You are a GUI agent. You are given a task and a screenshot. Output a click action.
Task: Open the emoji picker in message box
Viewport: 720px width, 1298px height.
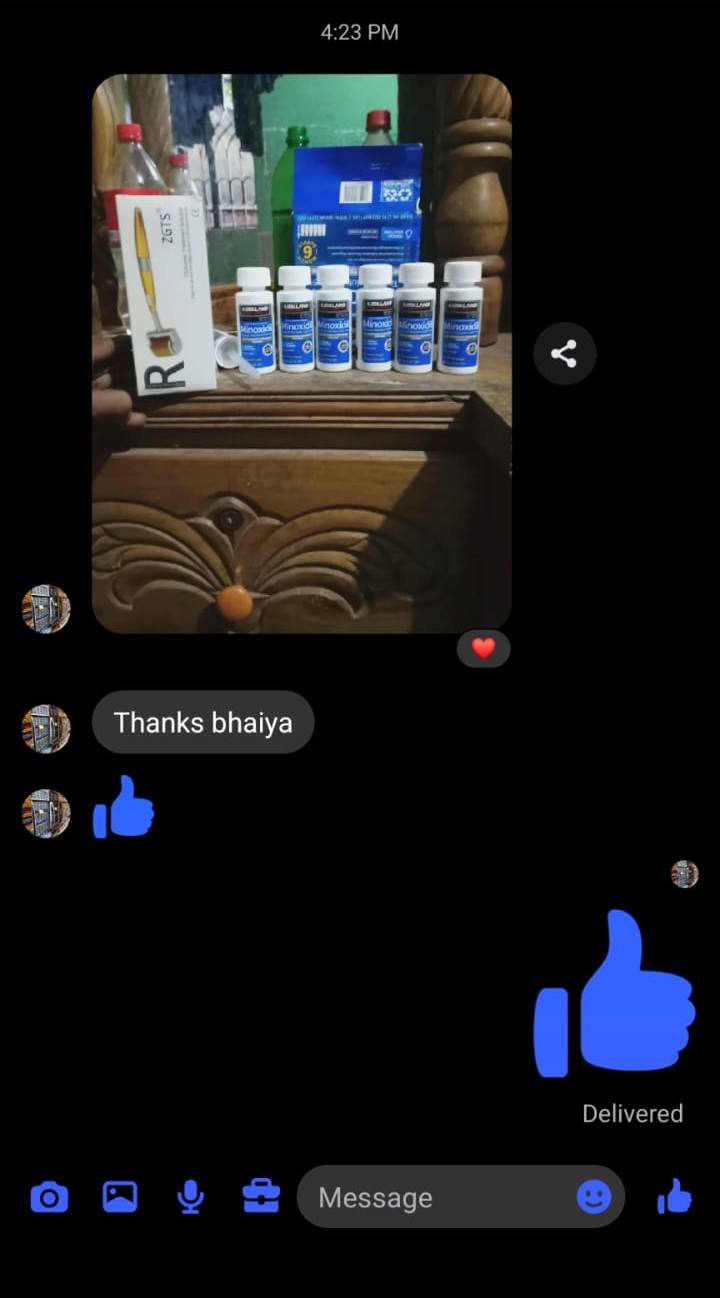tap(594, 1197)
